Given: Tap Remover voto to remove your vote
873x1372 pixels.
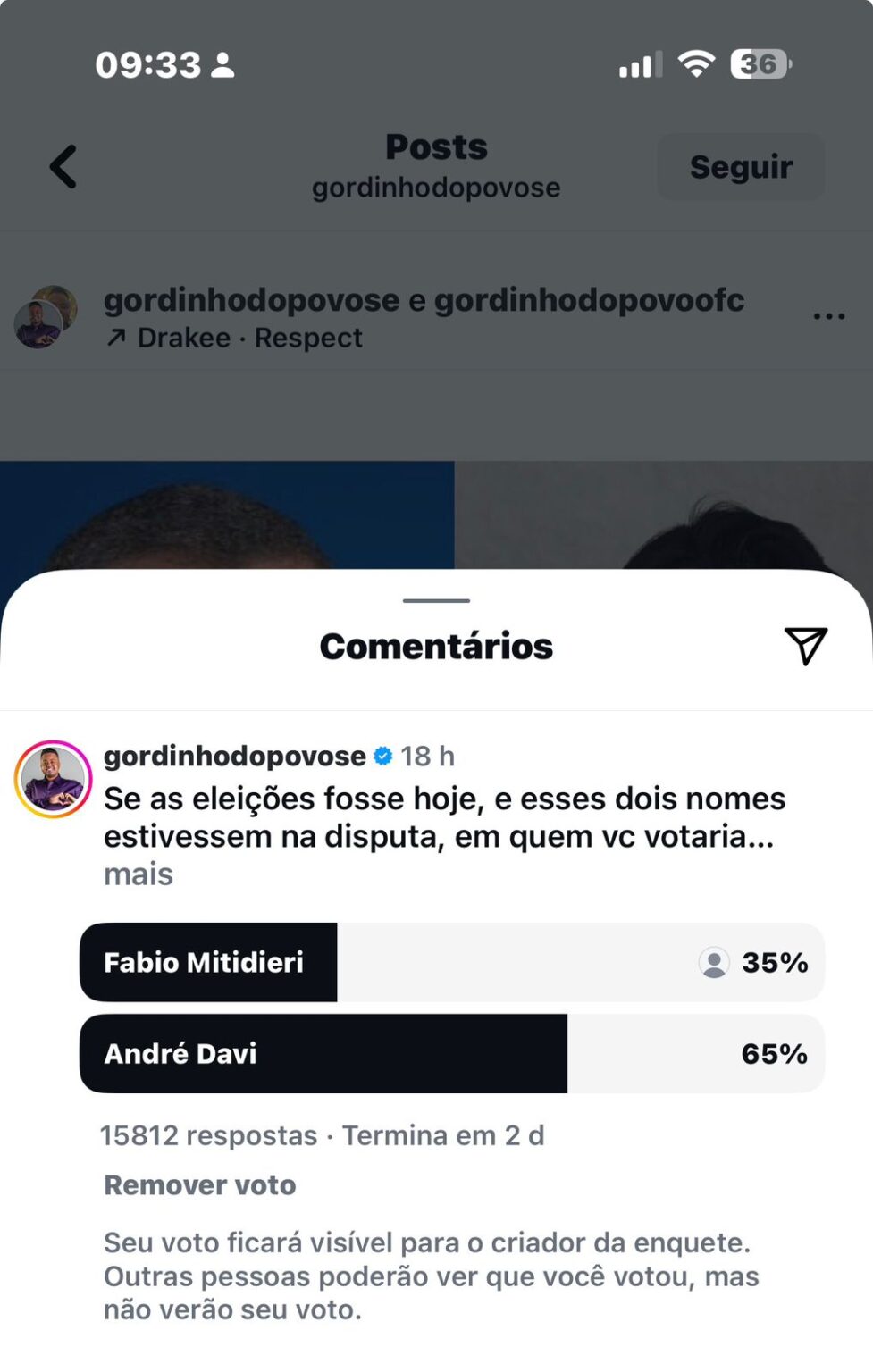Looking at the screenshot, I should coord(200,1185).
